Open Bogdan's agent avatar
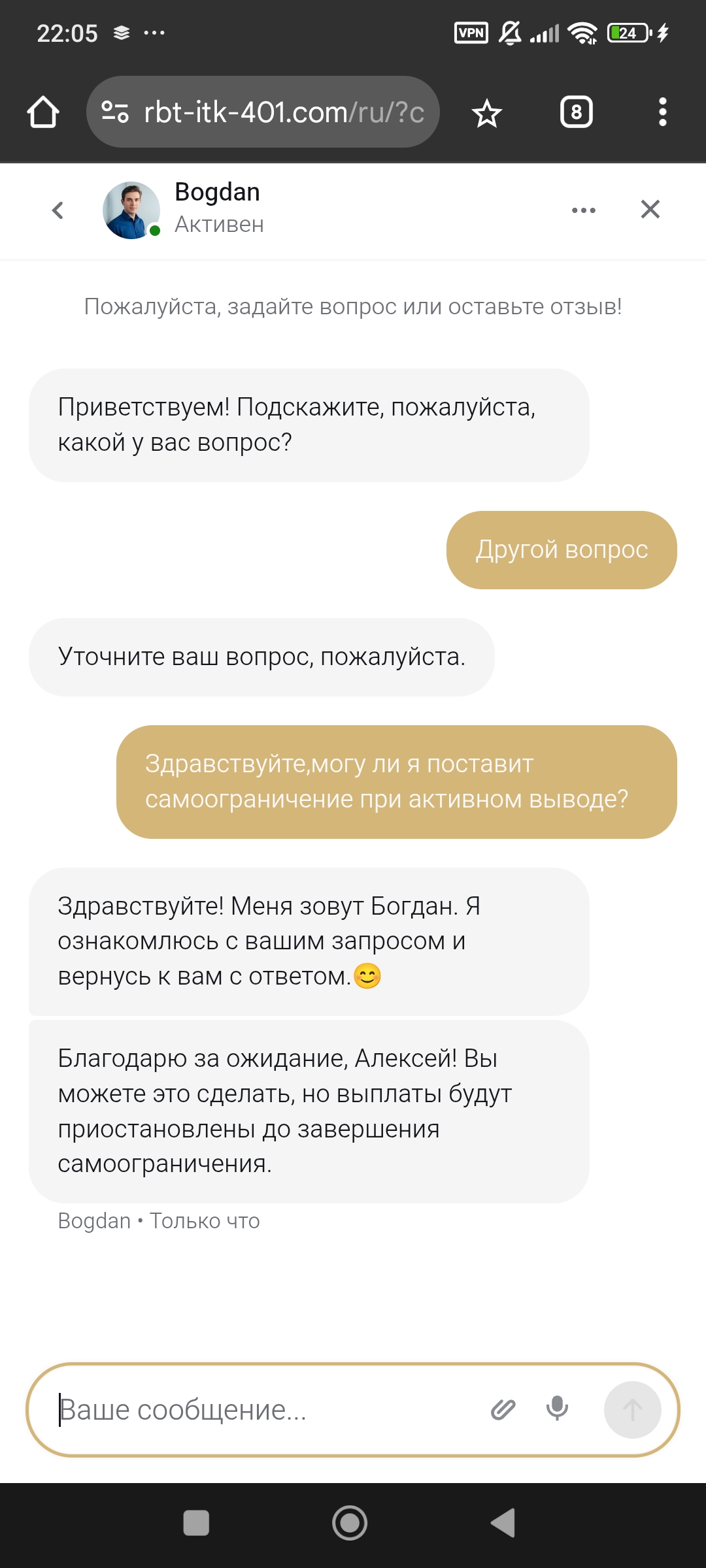 [x=131, y=210]
